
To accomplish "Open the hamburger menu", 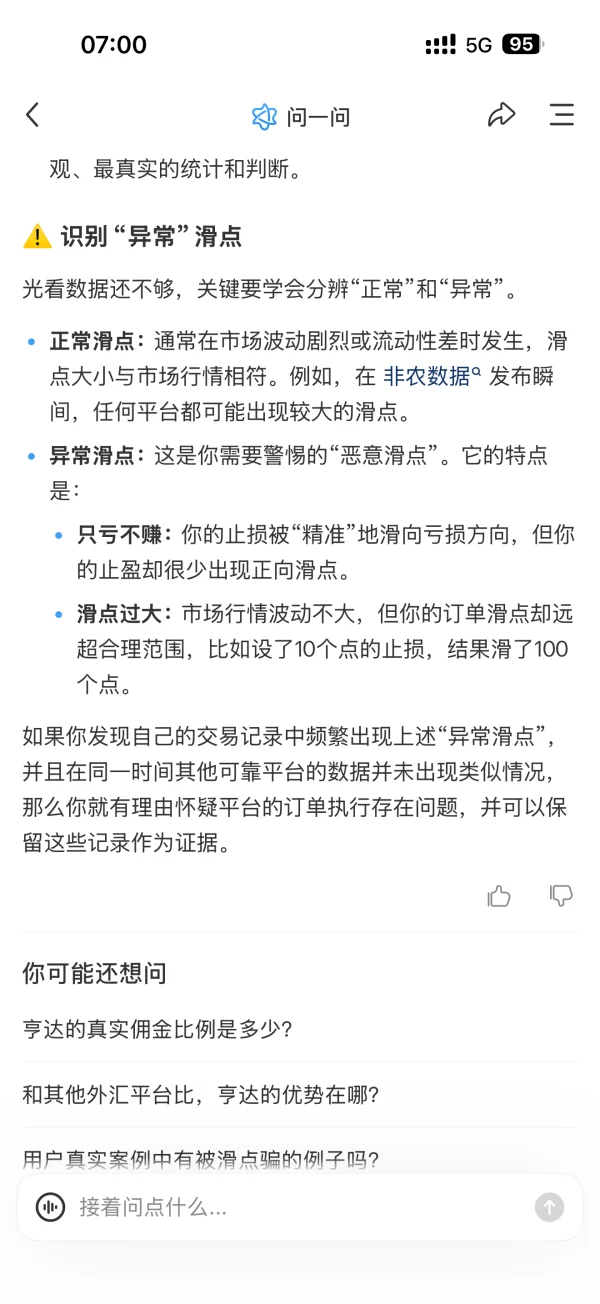I will pos(562,115).
